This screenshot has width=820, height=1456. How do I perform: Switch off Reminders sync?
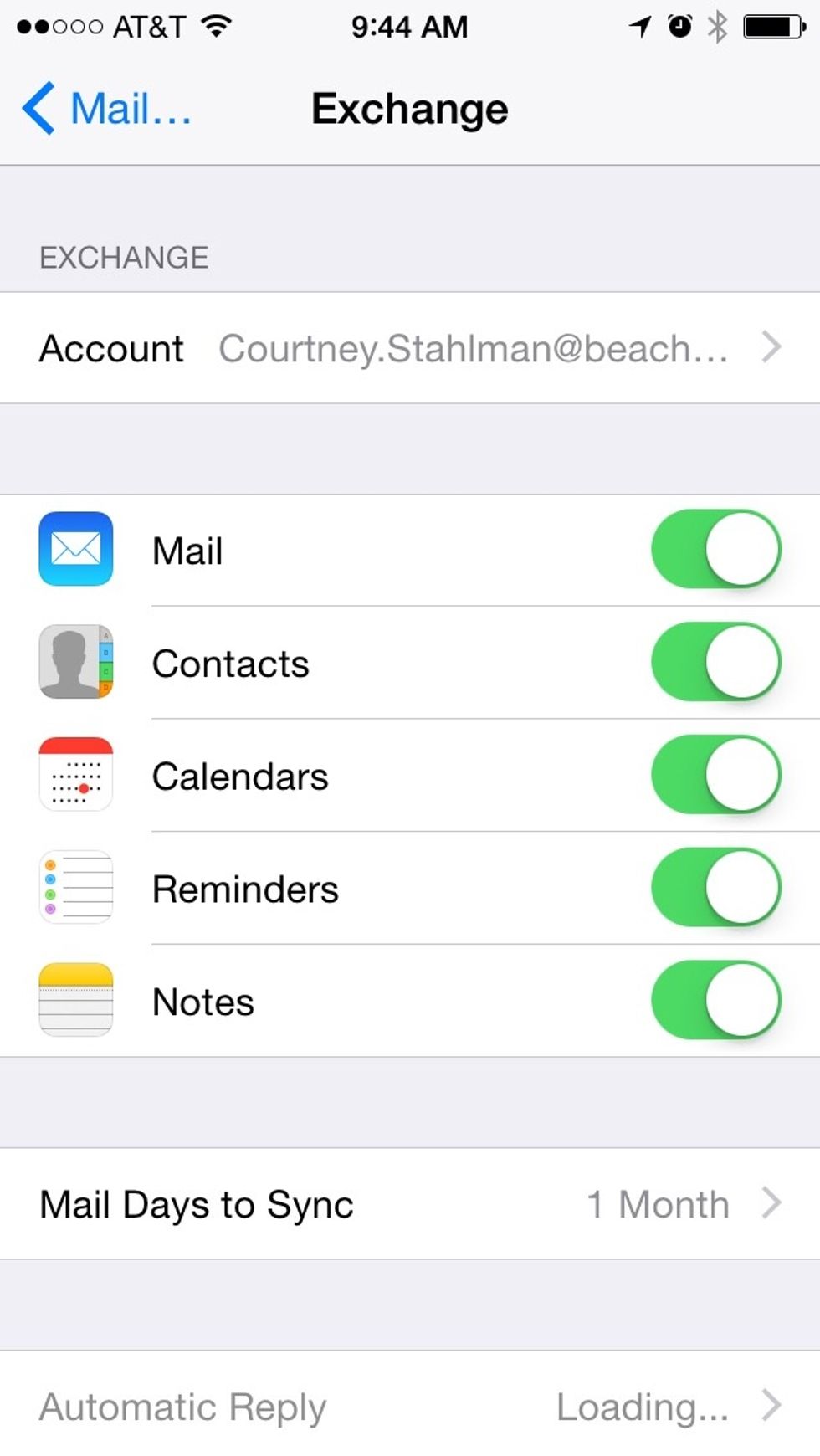[x=716, y=888]
